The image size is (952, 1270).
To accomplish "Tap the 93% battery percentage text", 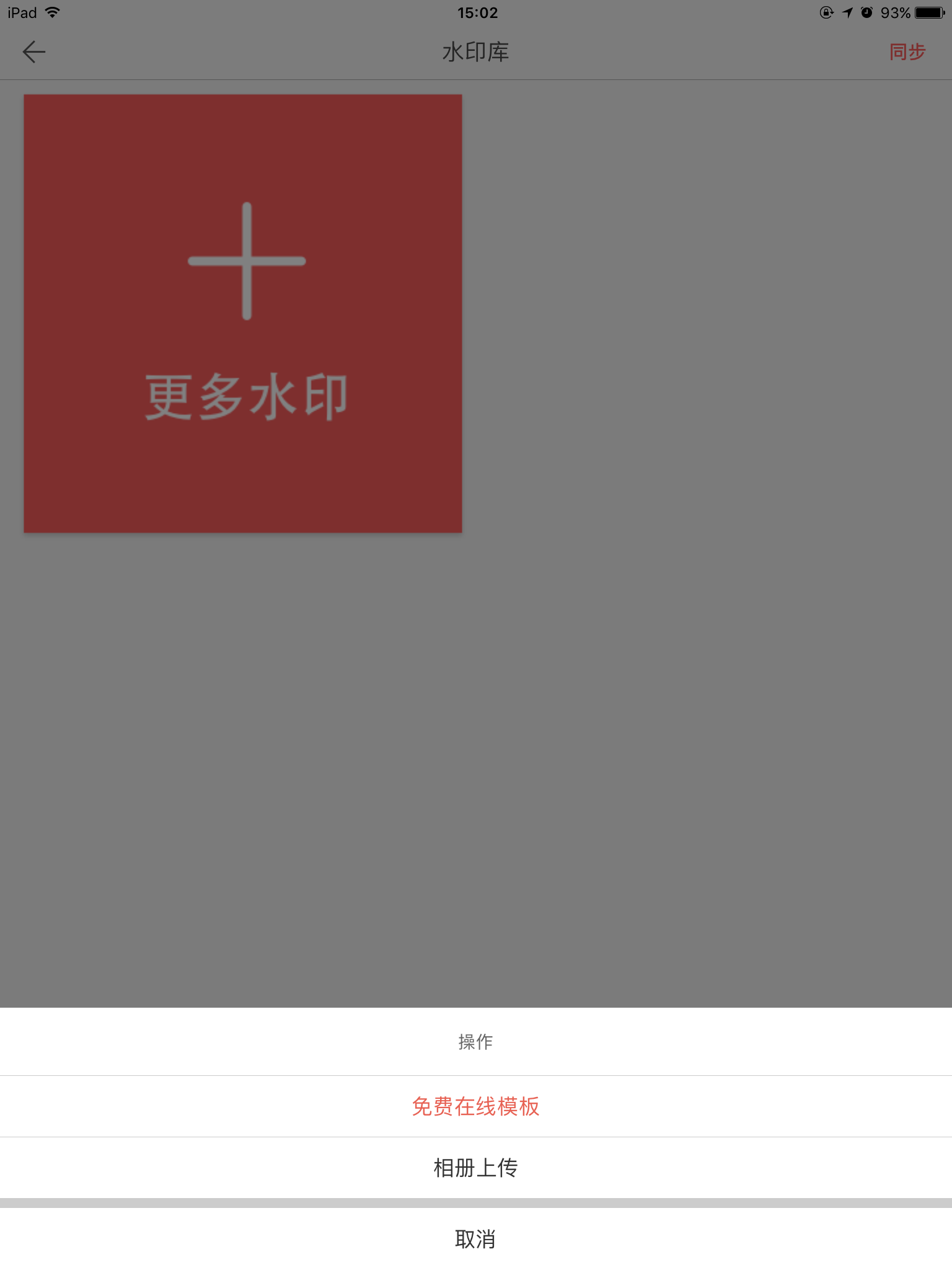I will [x=896, y=11].
